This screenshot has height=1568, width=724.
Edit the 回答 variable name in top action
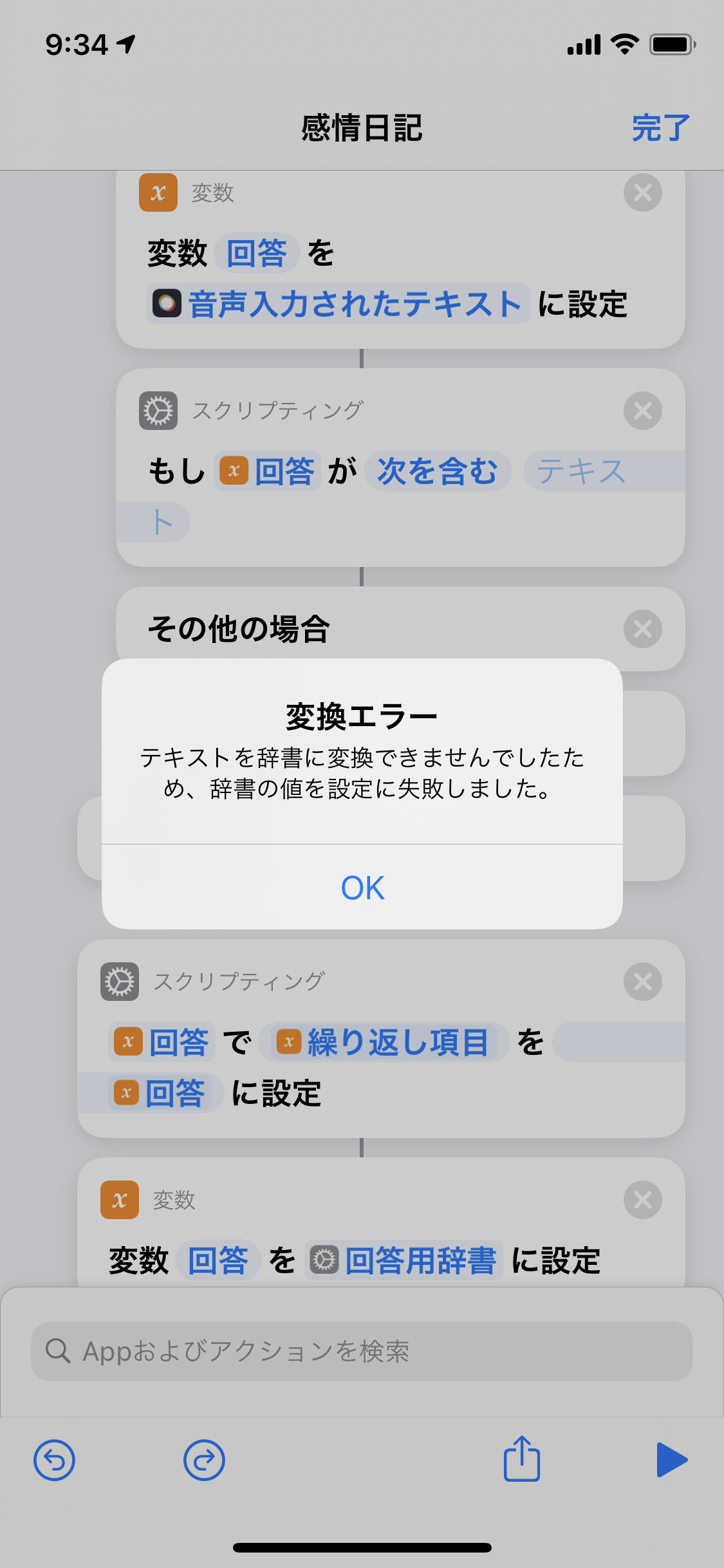point(256,253)
